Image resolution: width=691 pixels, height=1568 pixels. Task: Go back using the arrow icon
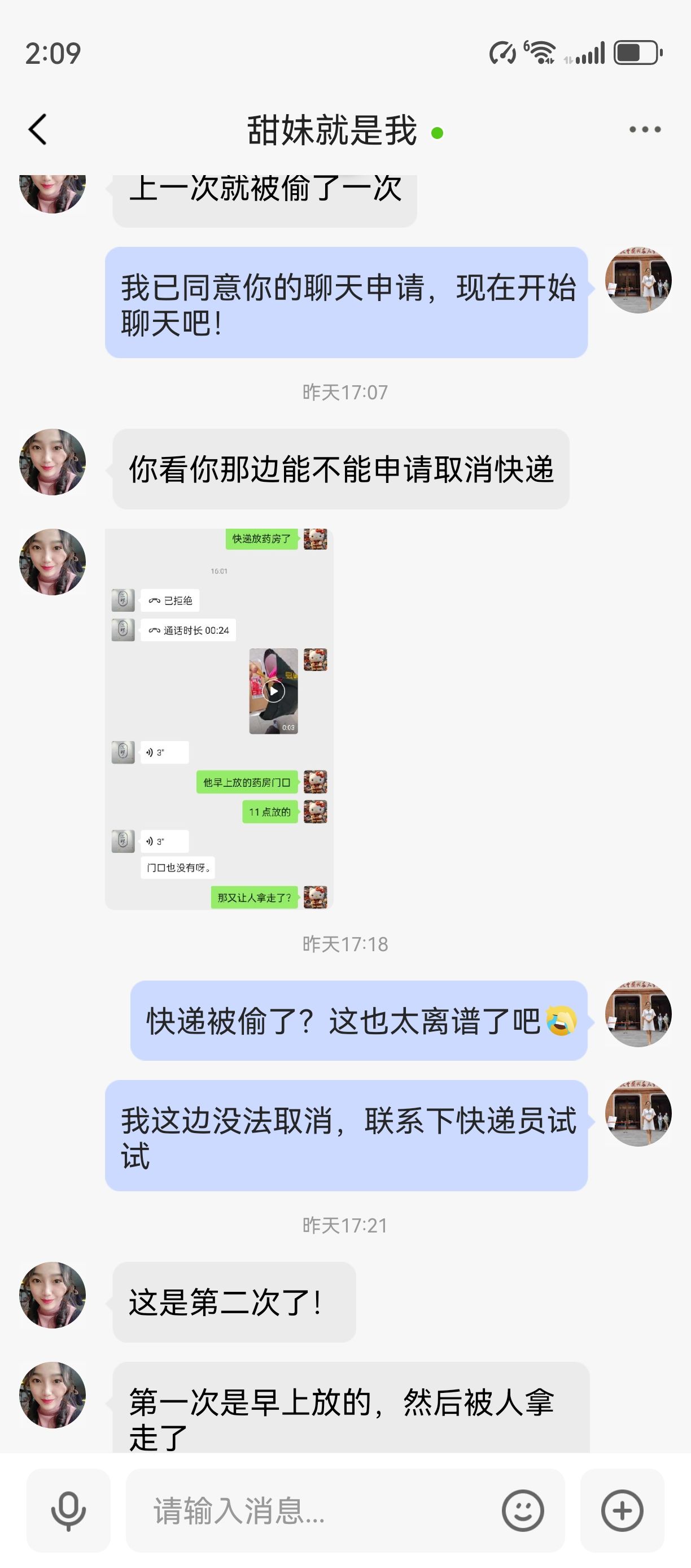tap(38, 130)
